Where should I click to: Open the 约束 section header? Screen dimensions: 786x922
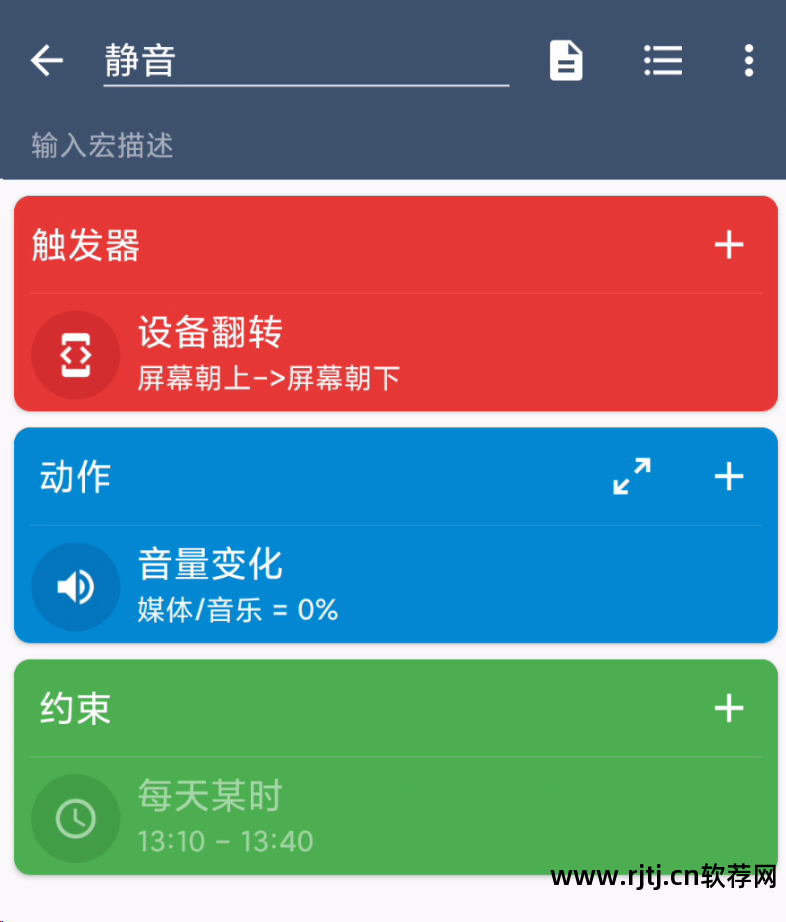(x=74, y=709)
